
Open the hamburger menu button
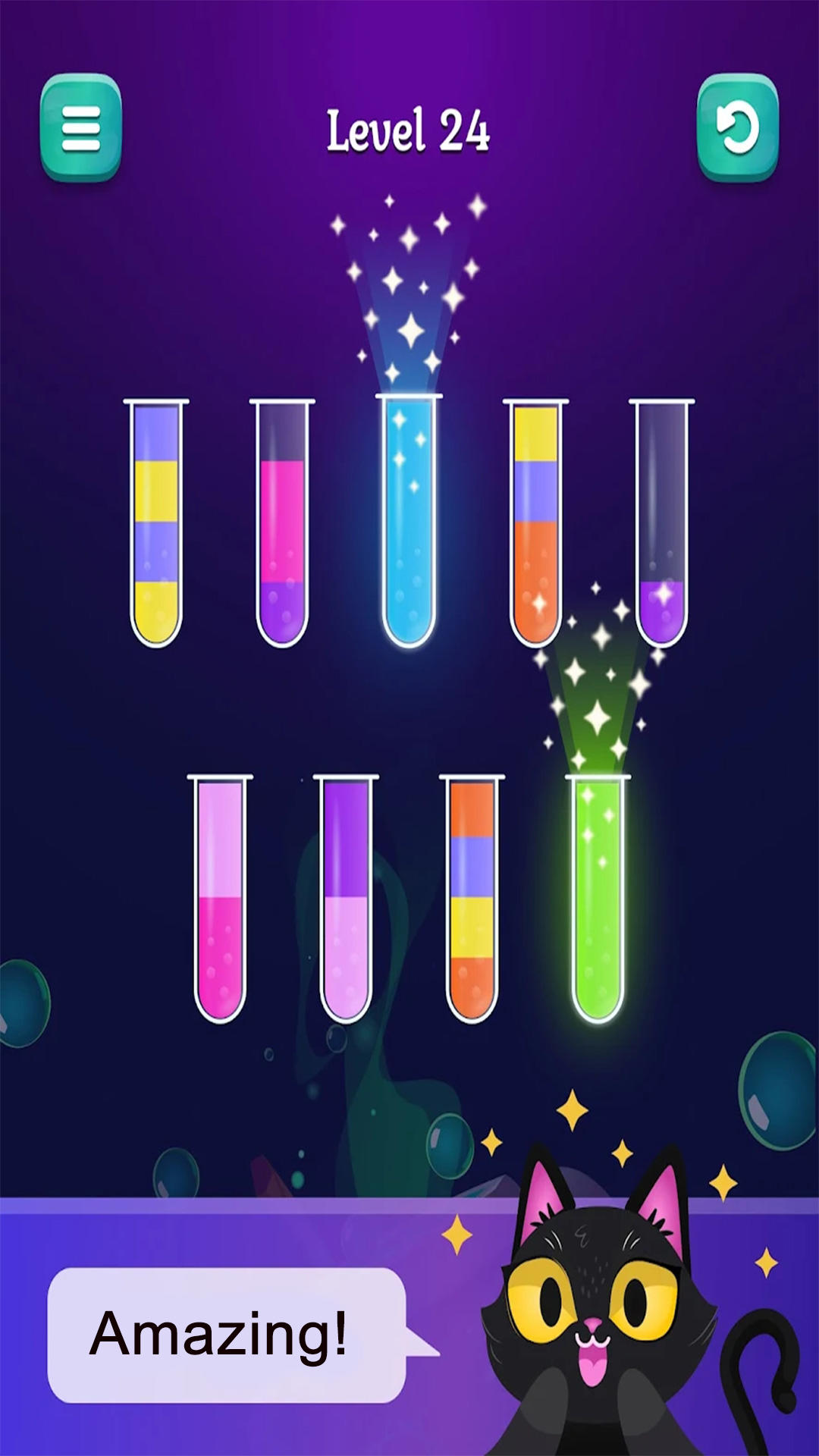click(x=81, y=127)
